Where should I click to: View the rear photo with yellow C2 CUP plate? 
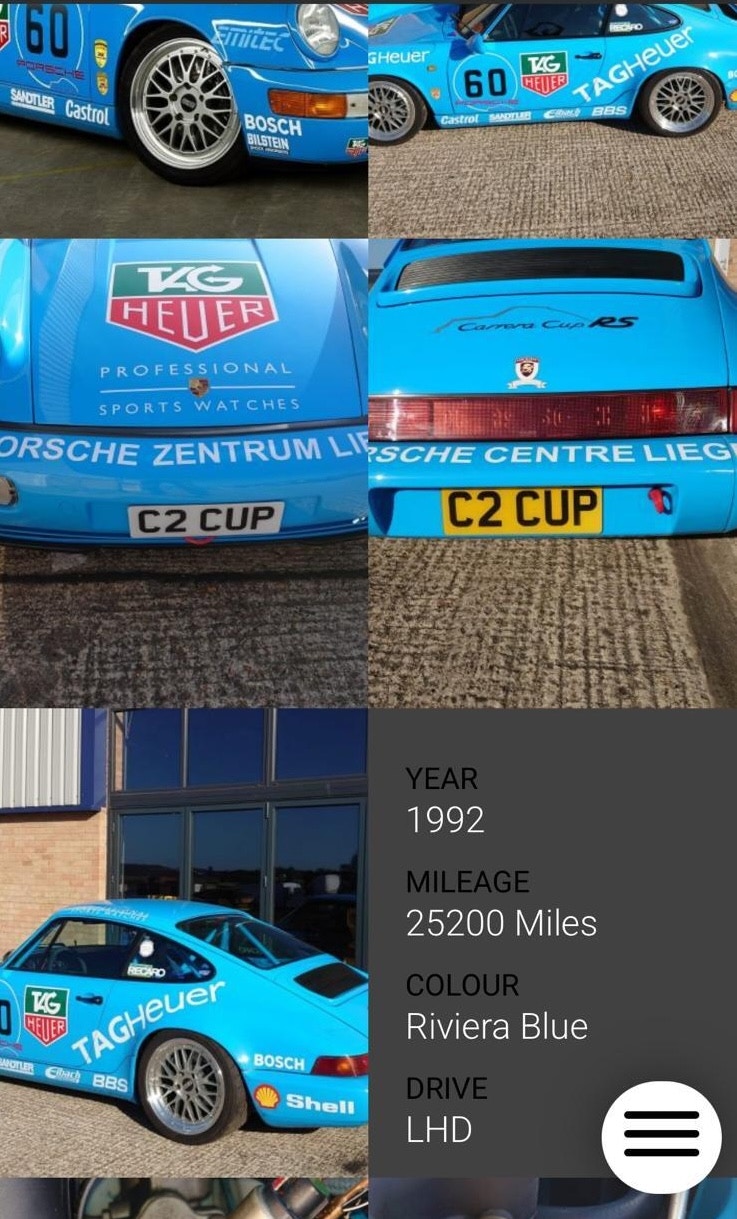[553, 473]
